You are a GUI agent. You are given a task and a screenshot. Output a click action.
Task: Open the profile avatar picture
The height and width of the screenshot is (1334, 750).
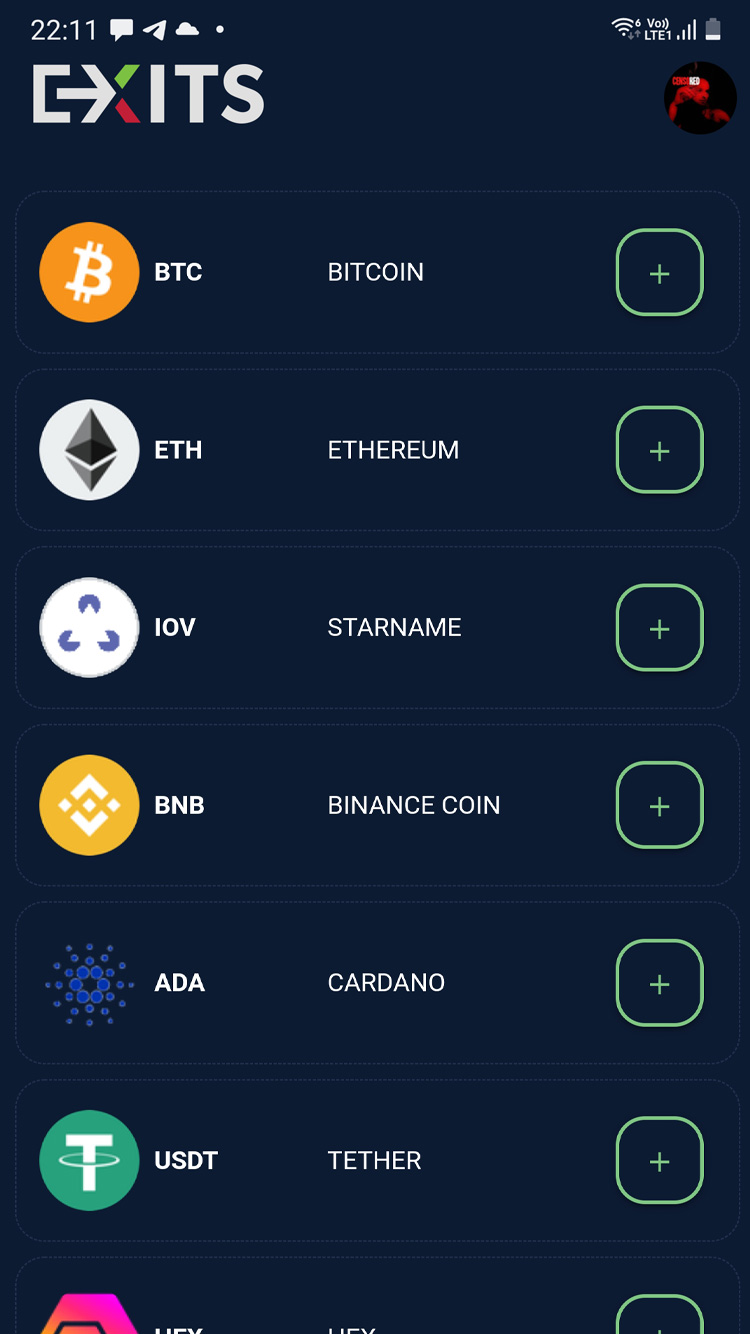700,98
